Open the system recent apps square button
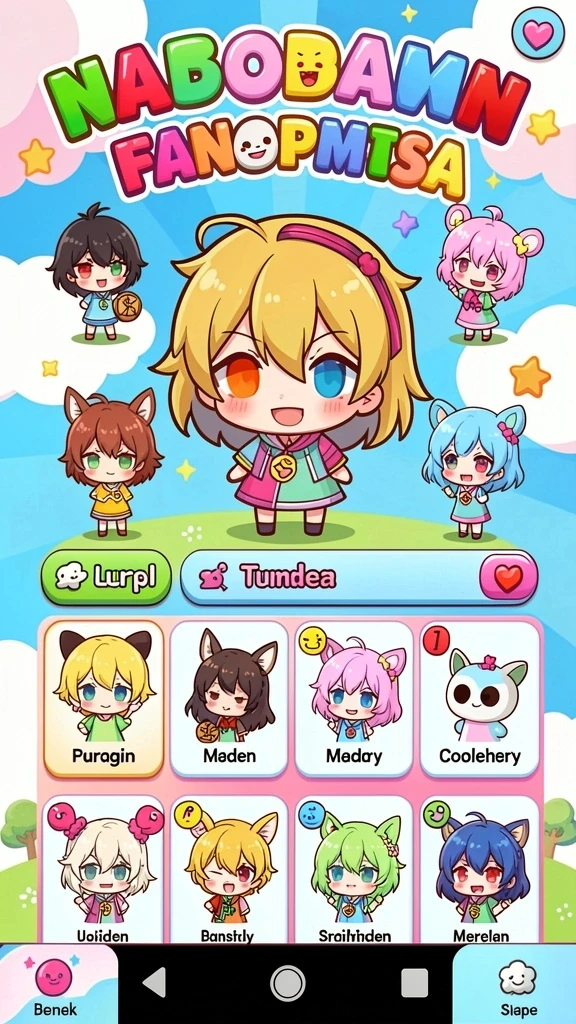Screen dimensions: 576x1024 (x=414, y=982)
